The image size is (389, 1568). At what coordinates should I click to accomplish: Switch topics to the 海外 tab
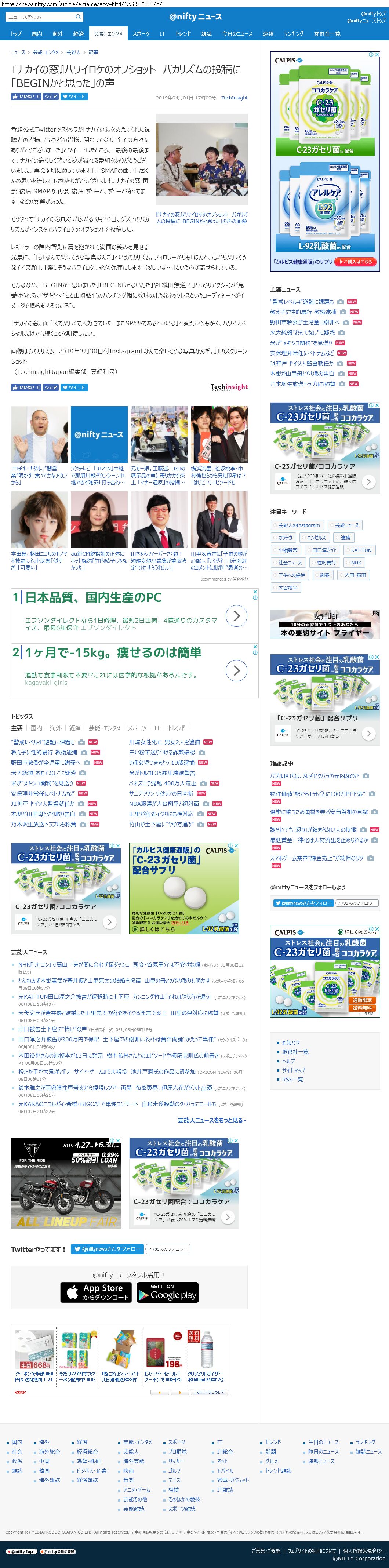[x=55, y=727]
